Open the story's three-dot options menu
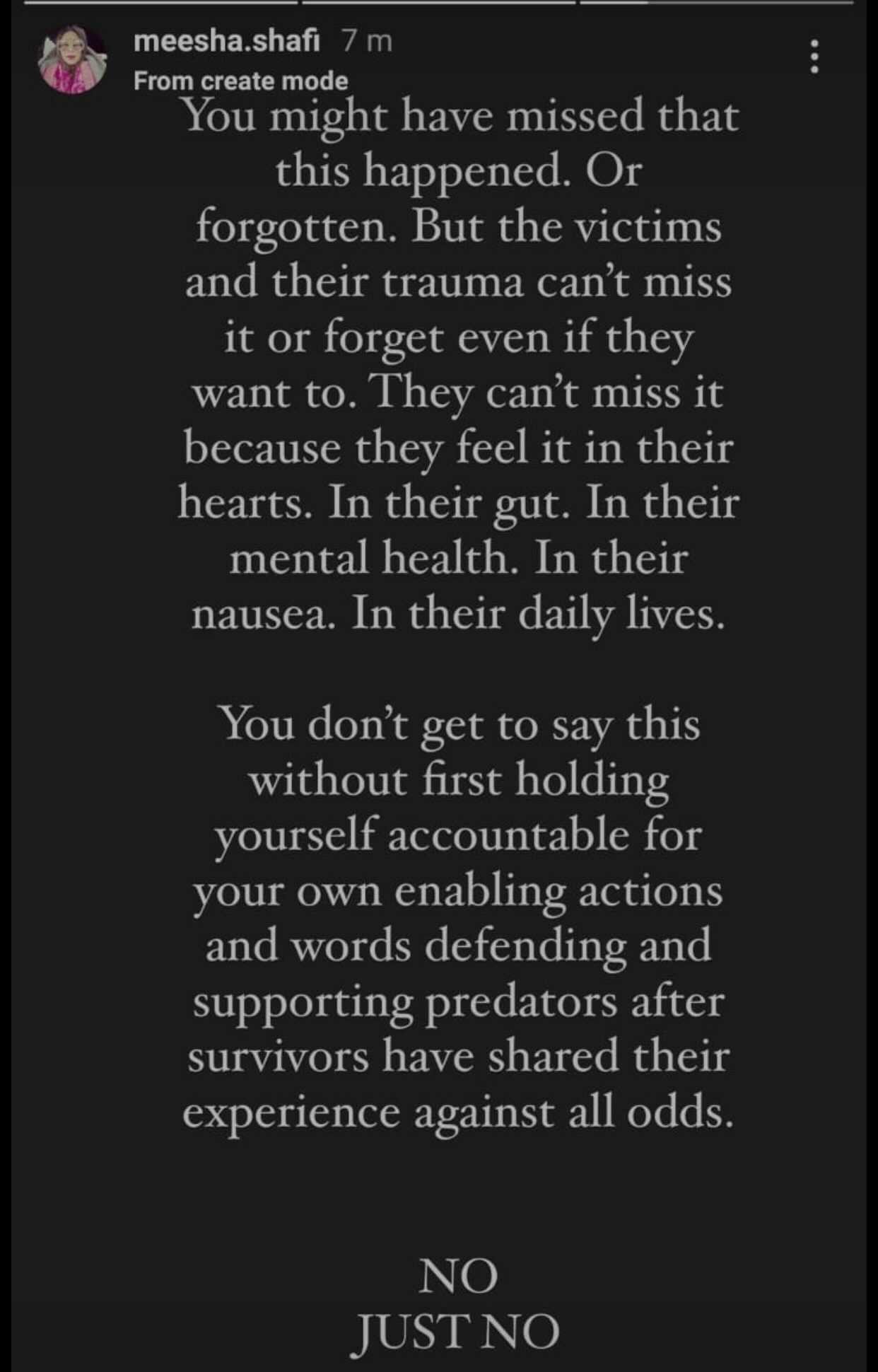This screenshot has width=878, height=1372. point(814,57)
